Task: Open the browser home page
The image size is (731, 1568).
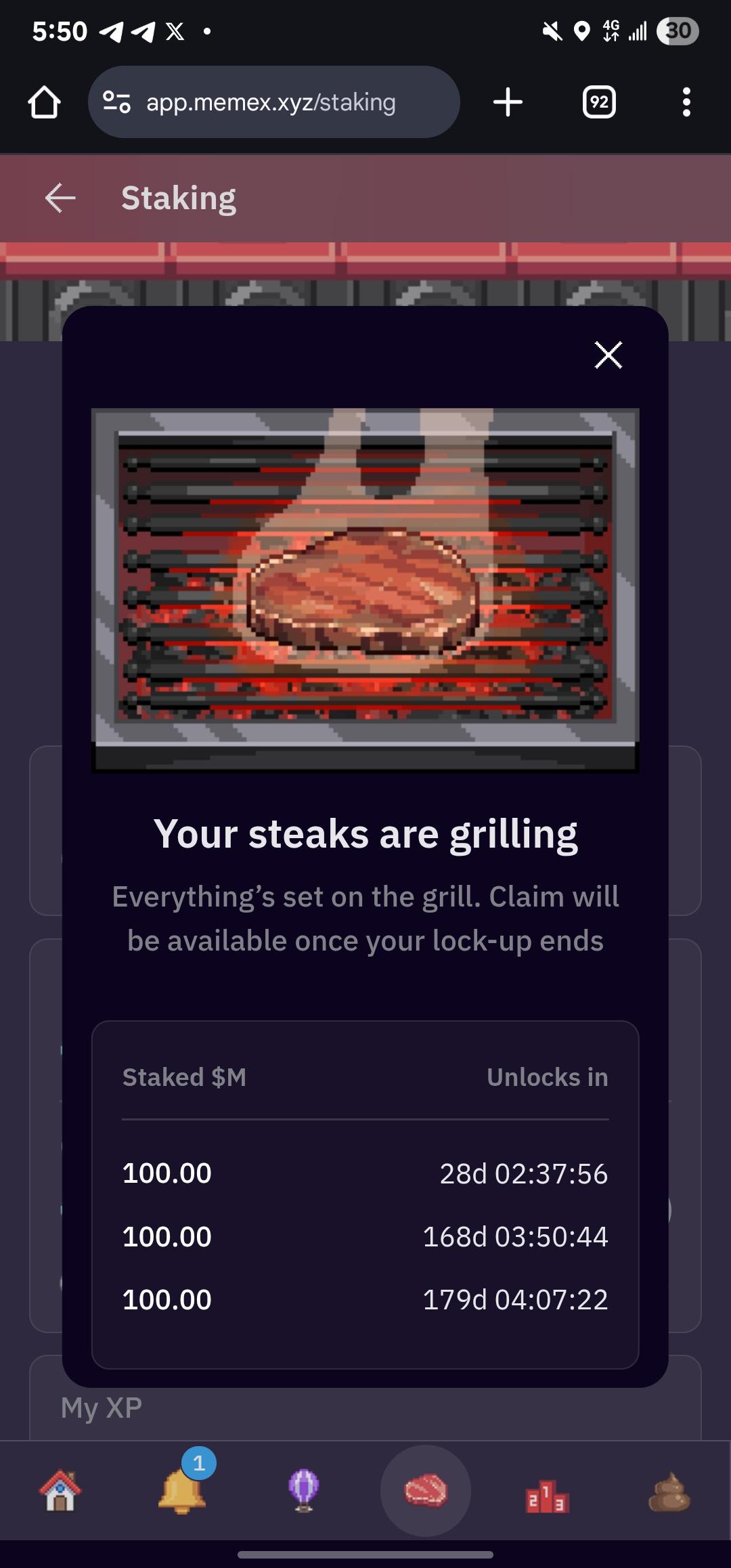Action: click(45, 102)
